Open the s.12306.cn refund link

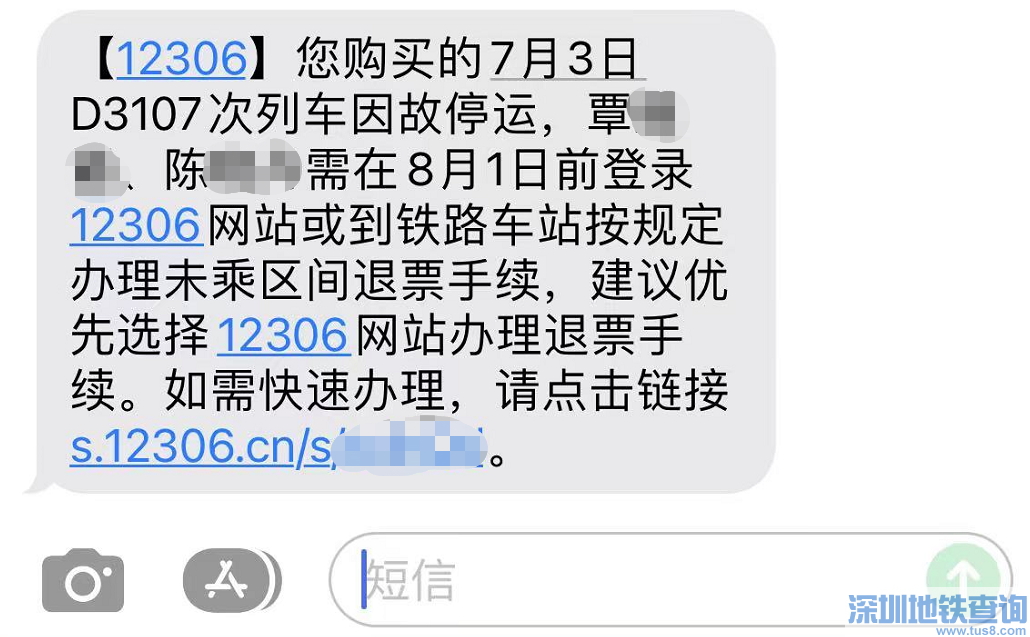pos(277,448)
